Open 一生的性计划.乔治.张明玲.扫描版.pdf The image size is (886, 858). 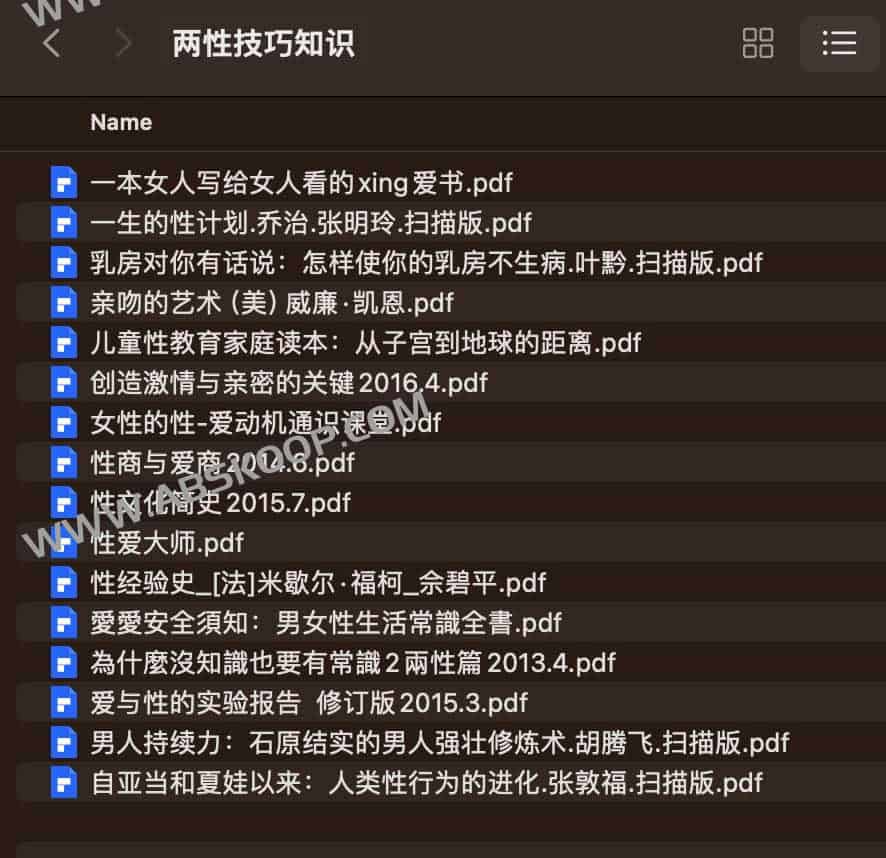coord(310,223)
